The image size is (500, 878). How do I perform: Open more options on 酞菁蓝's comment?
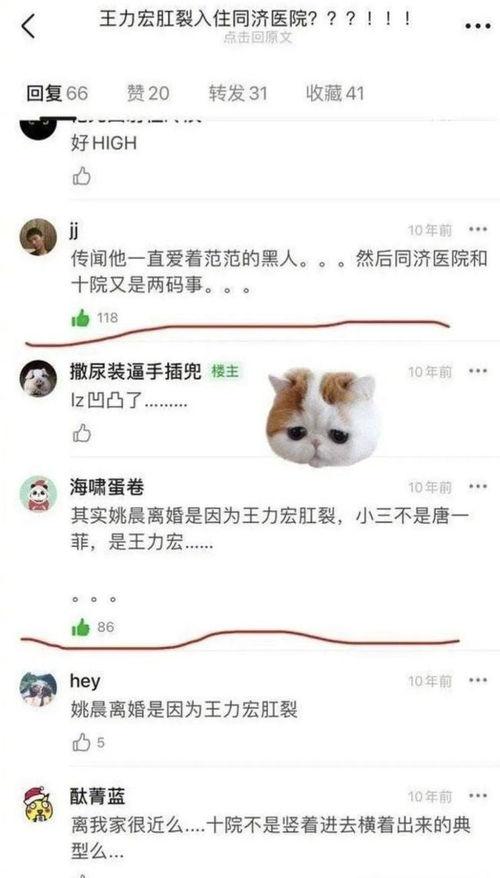(x=478, y=795)
